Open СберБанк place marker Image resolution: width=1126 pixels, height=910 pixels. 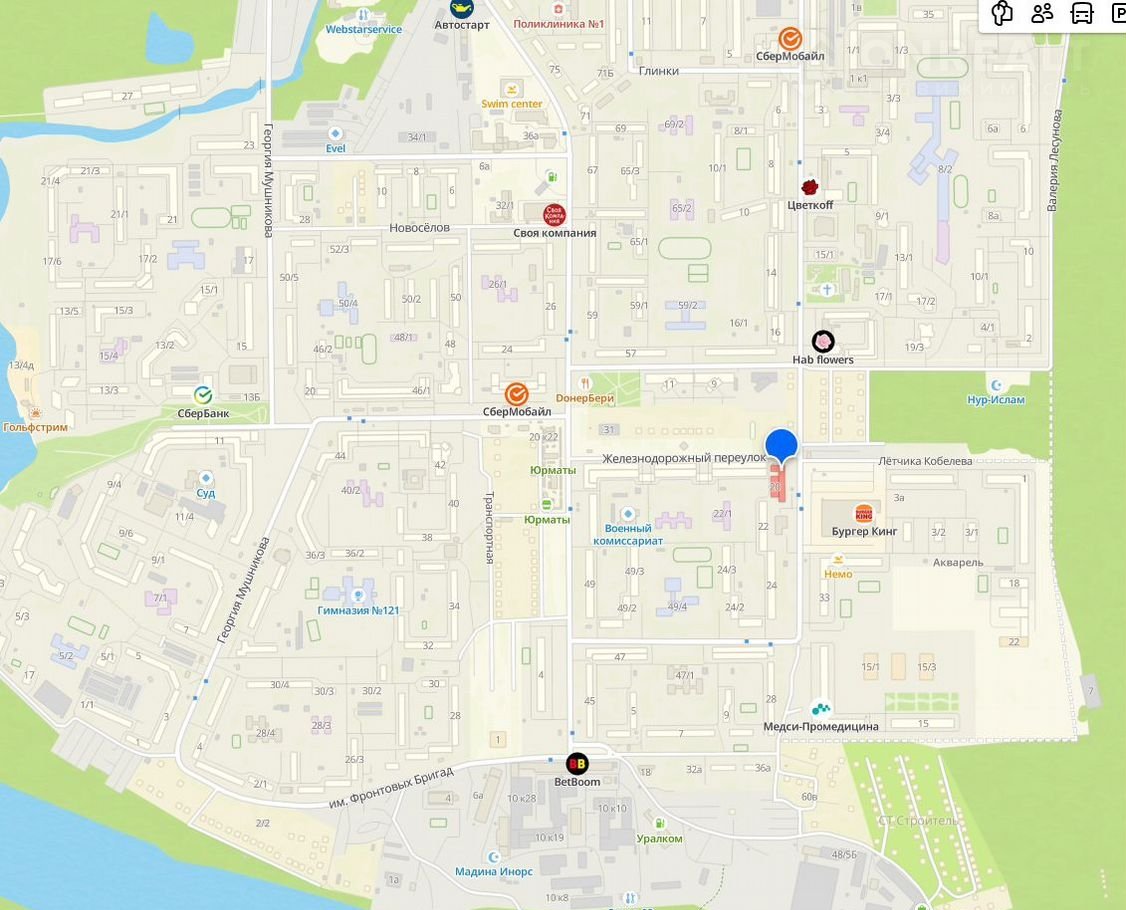(x=203, y=395)
